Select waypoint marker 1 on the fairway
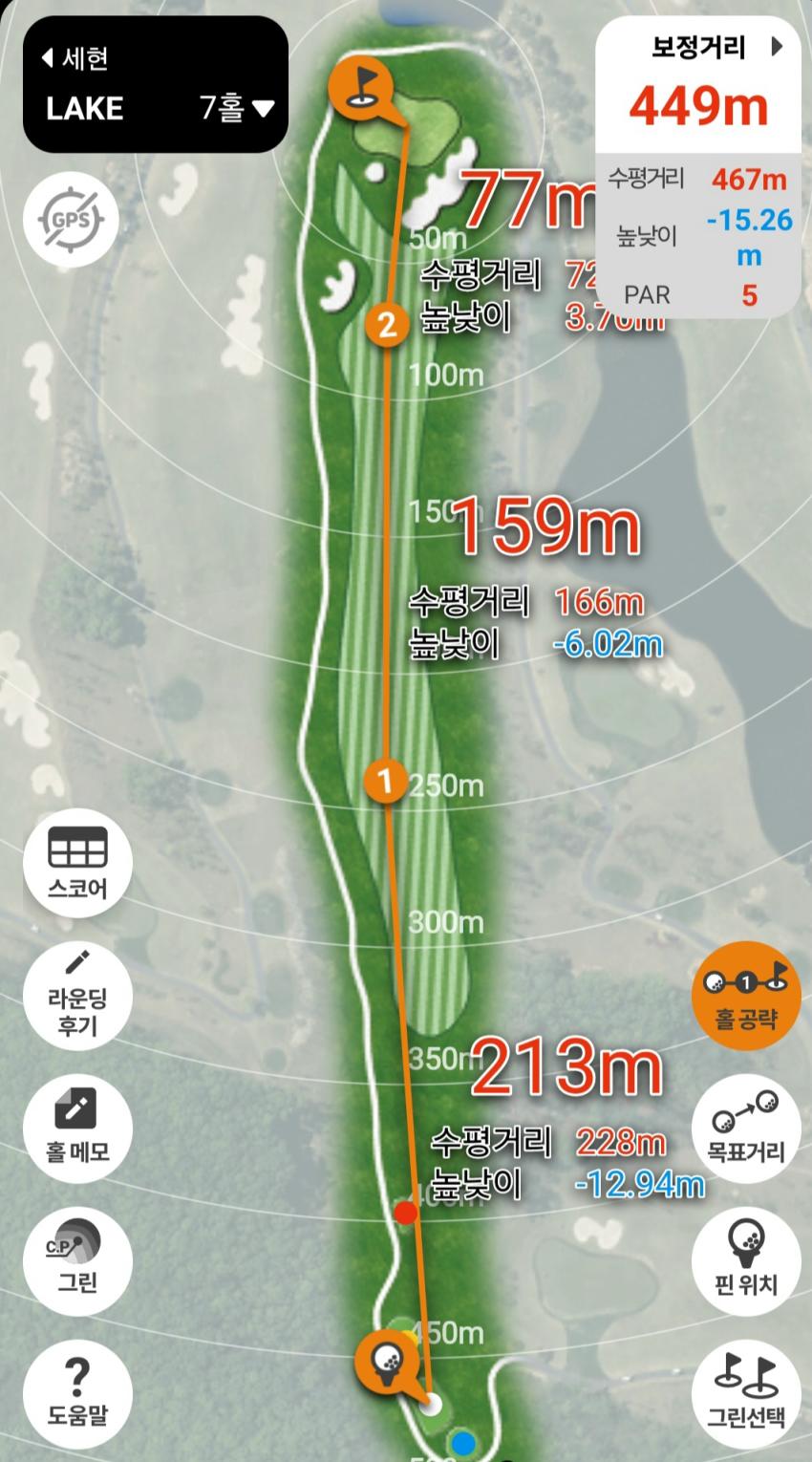This screenshot has width=812, height=1462. pos(386,782)
